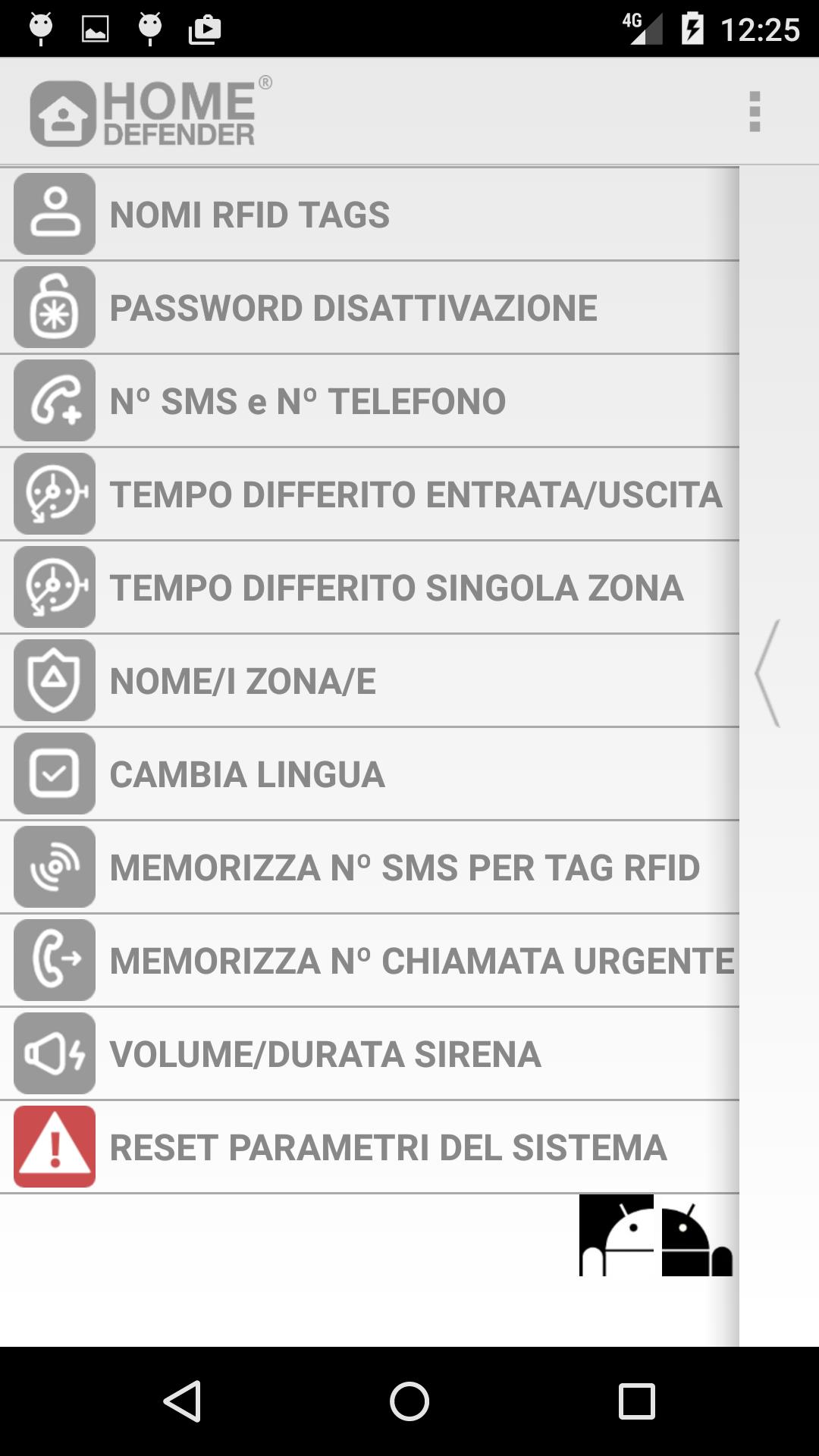Click the wireless signal icon for MEMORIZZA N° SMS PER TAG RFID

click(54, 867)
